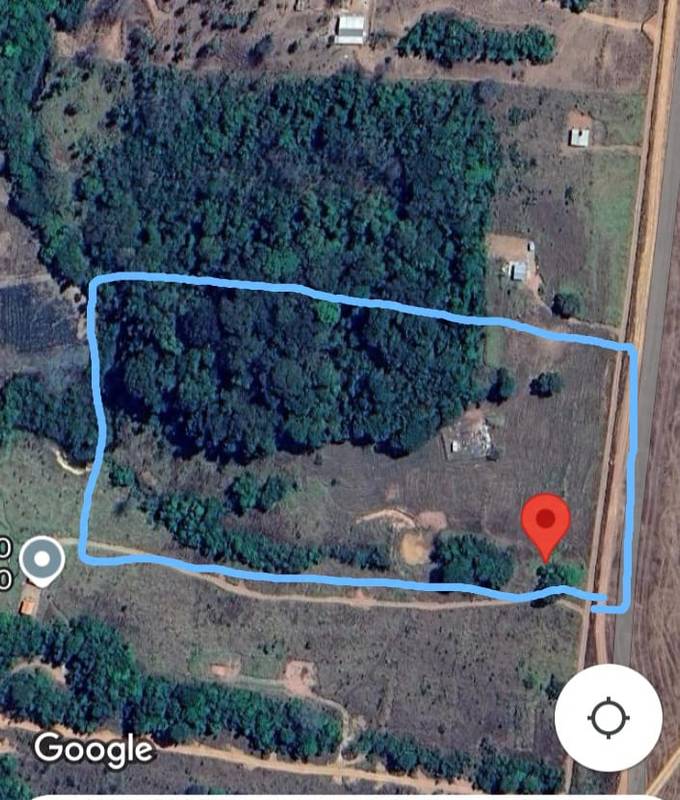The width and height of the screenshot is (680, 800).
Task: Open the grey place marker
Action: (41, 560)
